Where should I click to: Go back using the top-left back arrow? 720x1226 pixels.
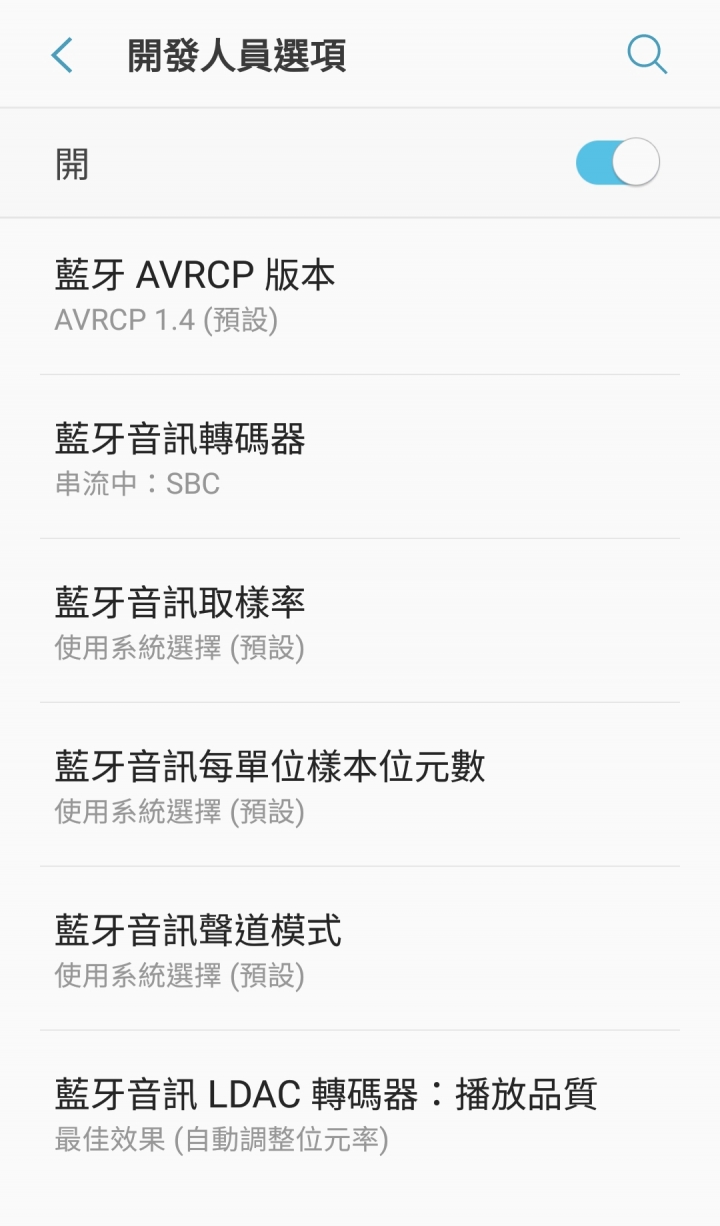pyautogui.click(x=62, y=55)
